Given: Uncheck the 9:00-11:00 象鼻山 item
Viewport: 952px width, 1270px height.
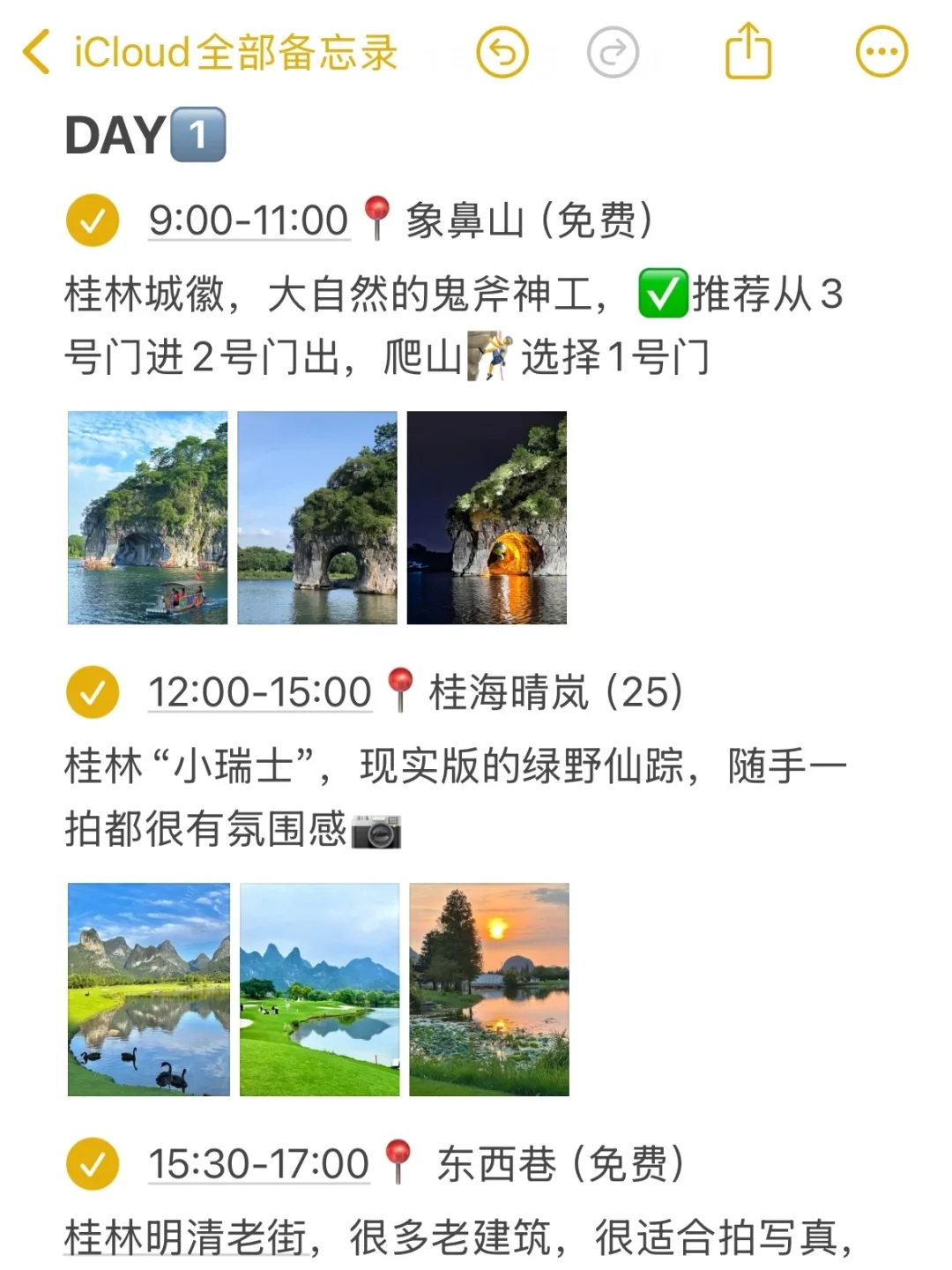Looking at the screenshot, I should pyautogui.click(x=93, y=220).
